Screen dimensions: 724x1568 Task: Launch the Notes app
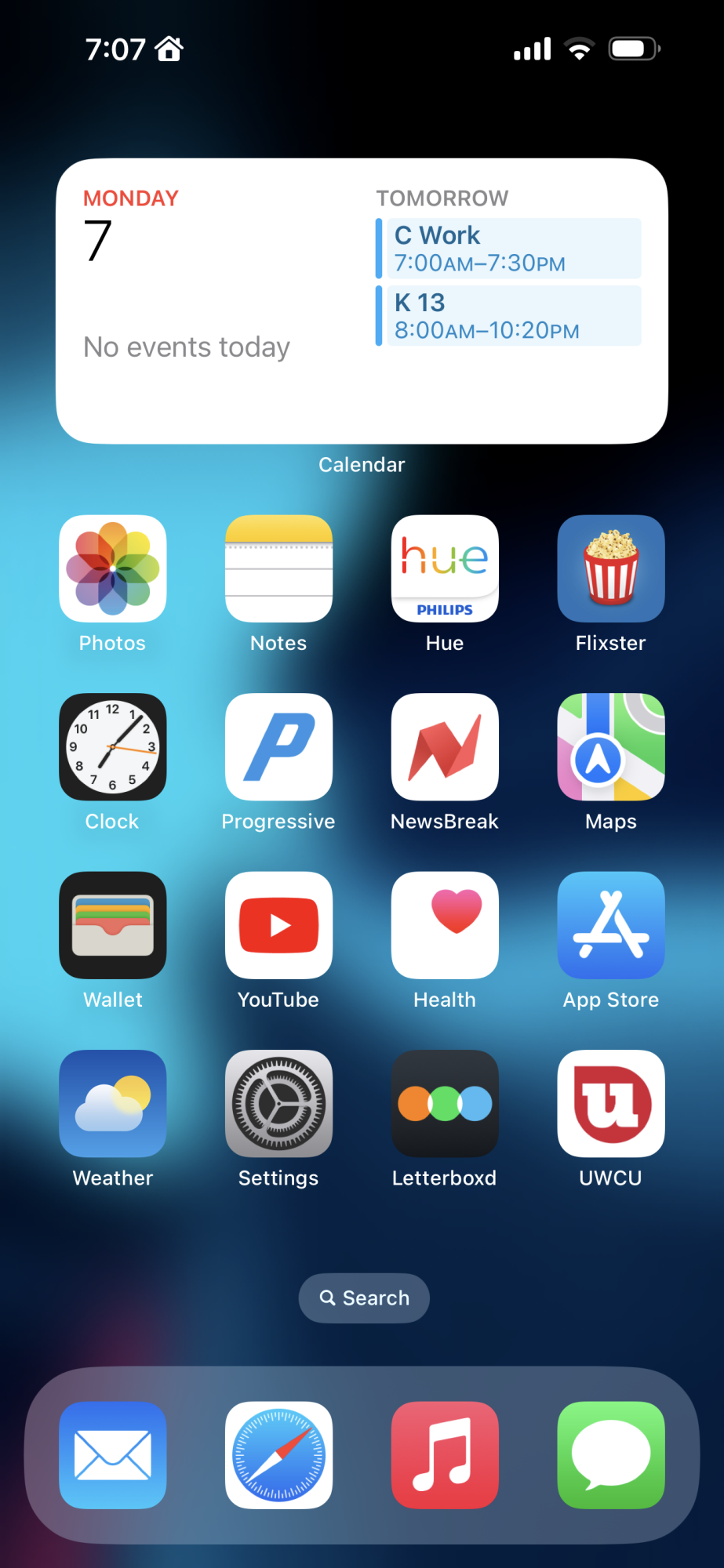278,568
